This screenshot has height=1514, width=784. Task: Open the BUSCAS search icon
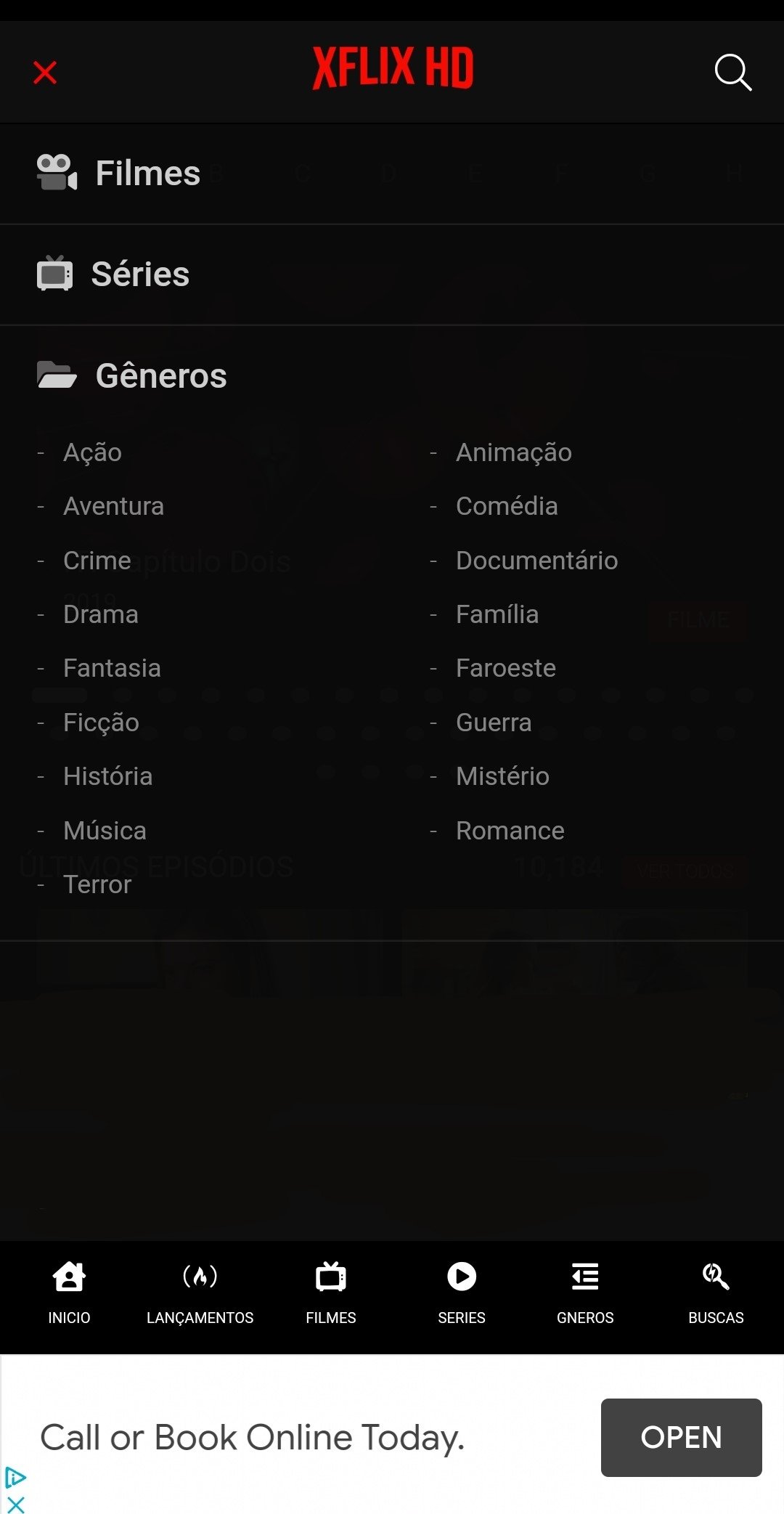tap(715, 1277)
